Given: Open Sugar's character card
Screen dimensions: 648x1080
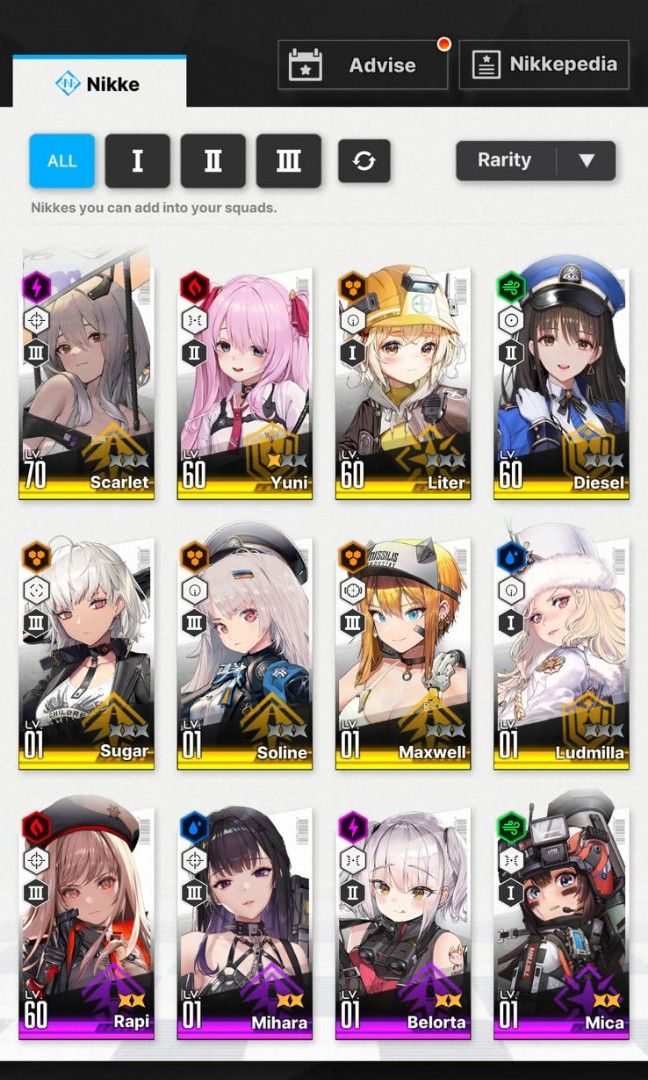Looking at the screenshot, I should tap(86, 650).
